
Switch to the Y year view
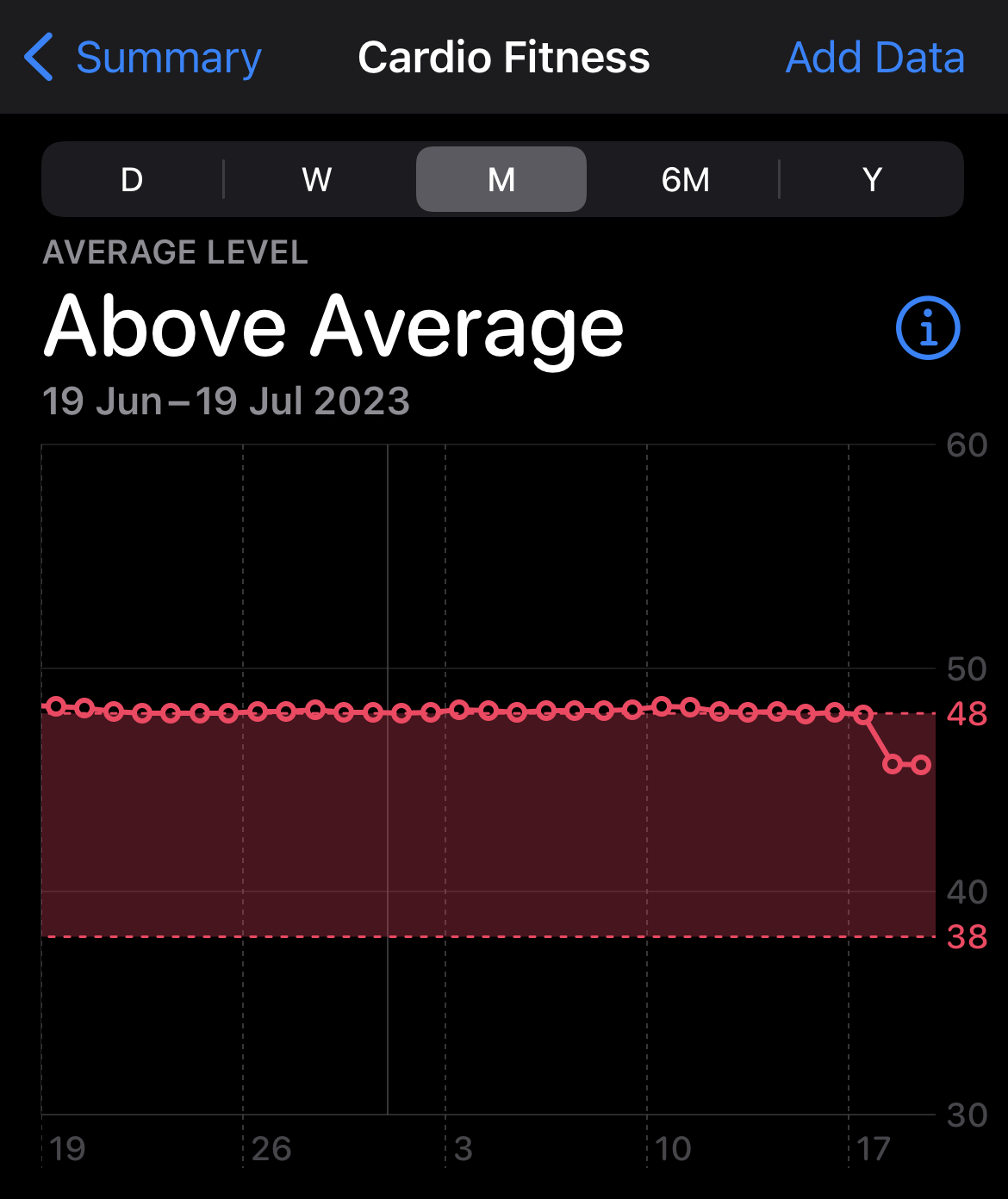click(x=872, y=180)
